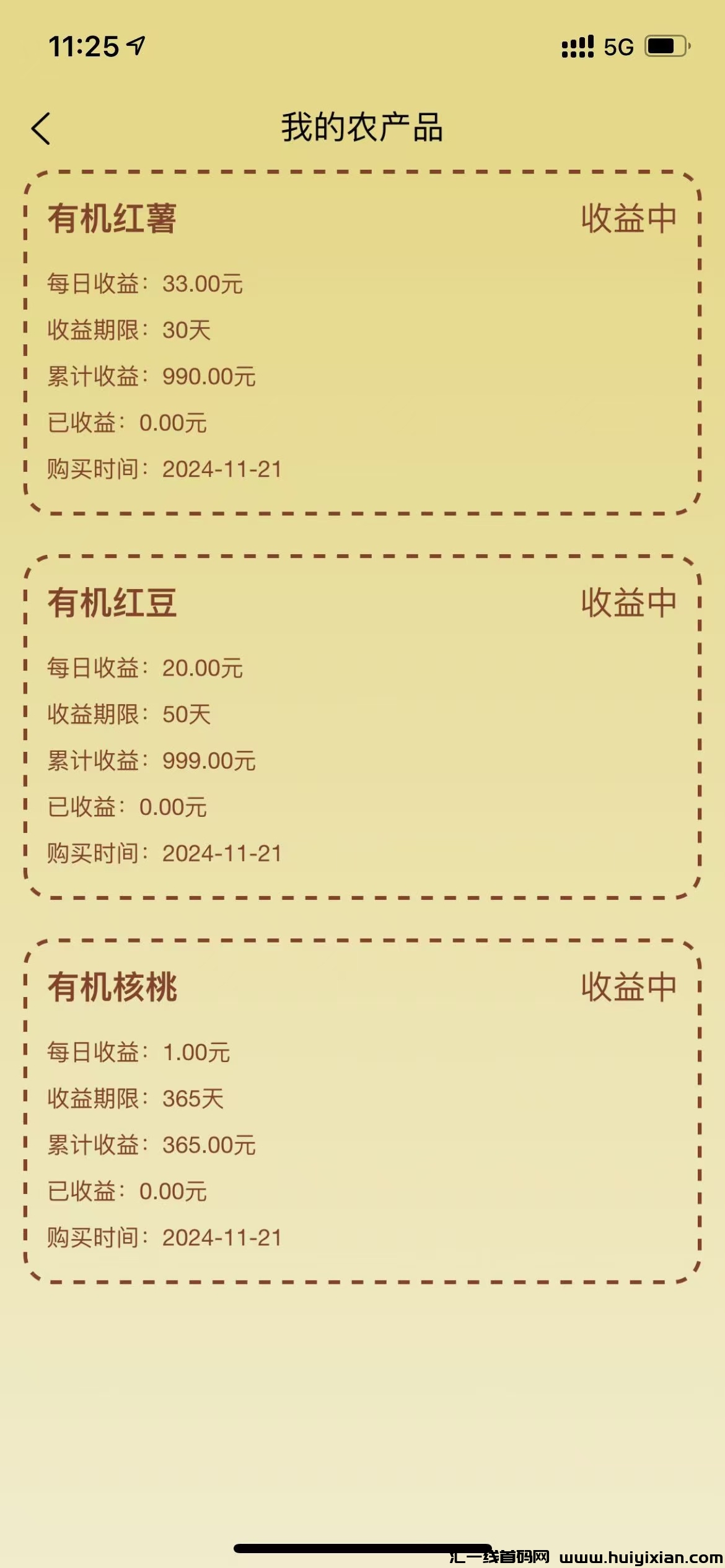Go back using the arrow icon
This screenshot has height=1568, width=725.
[x=41, y=129]
